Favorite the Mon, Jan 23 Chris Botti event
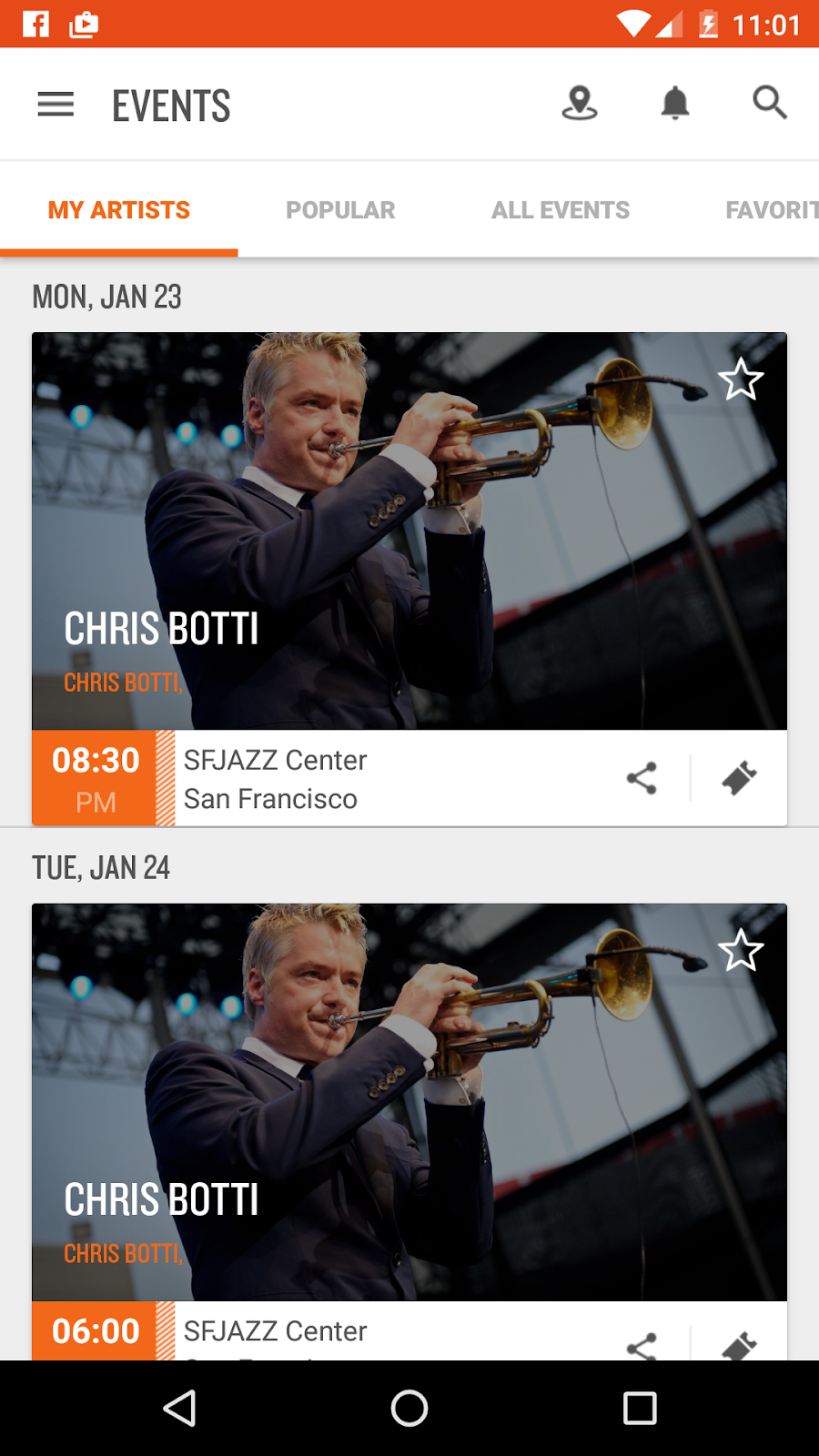819x1456 pixels. pyautogui.click(x=740, y=379)
